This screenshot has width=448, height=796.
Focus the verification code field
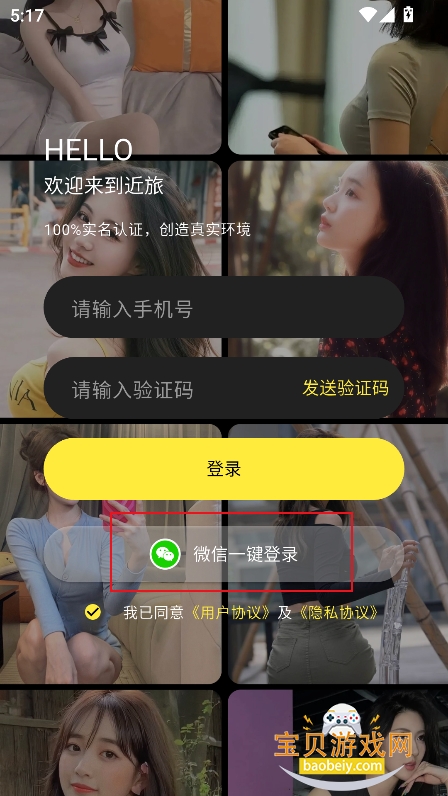click(x=173, y=389)
